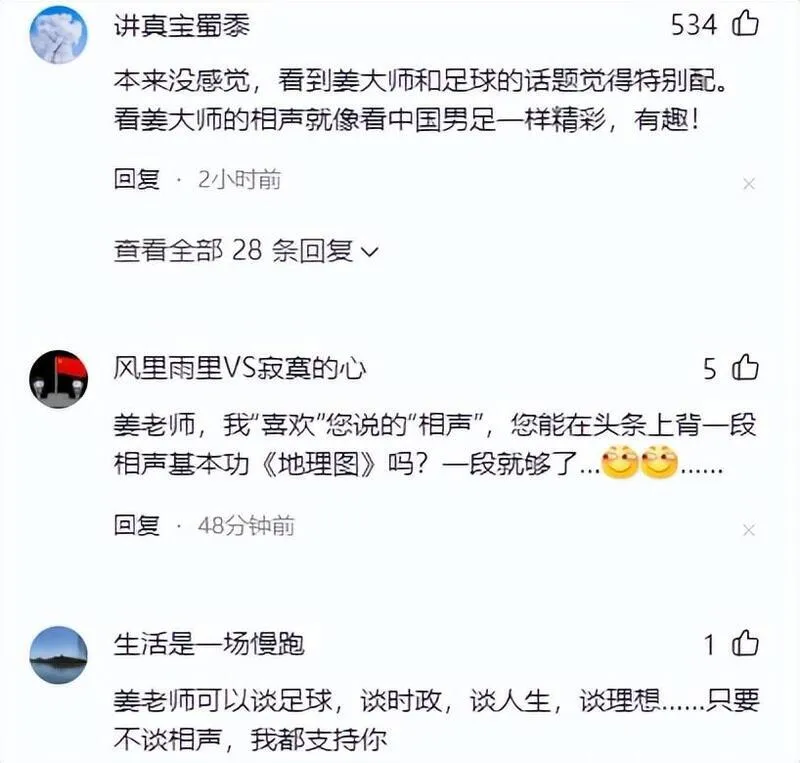The image size is (800, 763).
Task: Open 讲真宝蜀黍's profile avatar
Action: click(x=58, y=34)
